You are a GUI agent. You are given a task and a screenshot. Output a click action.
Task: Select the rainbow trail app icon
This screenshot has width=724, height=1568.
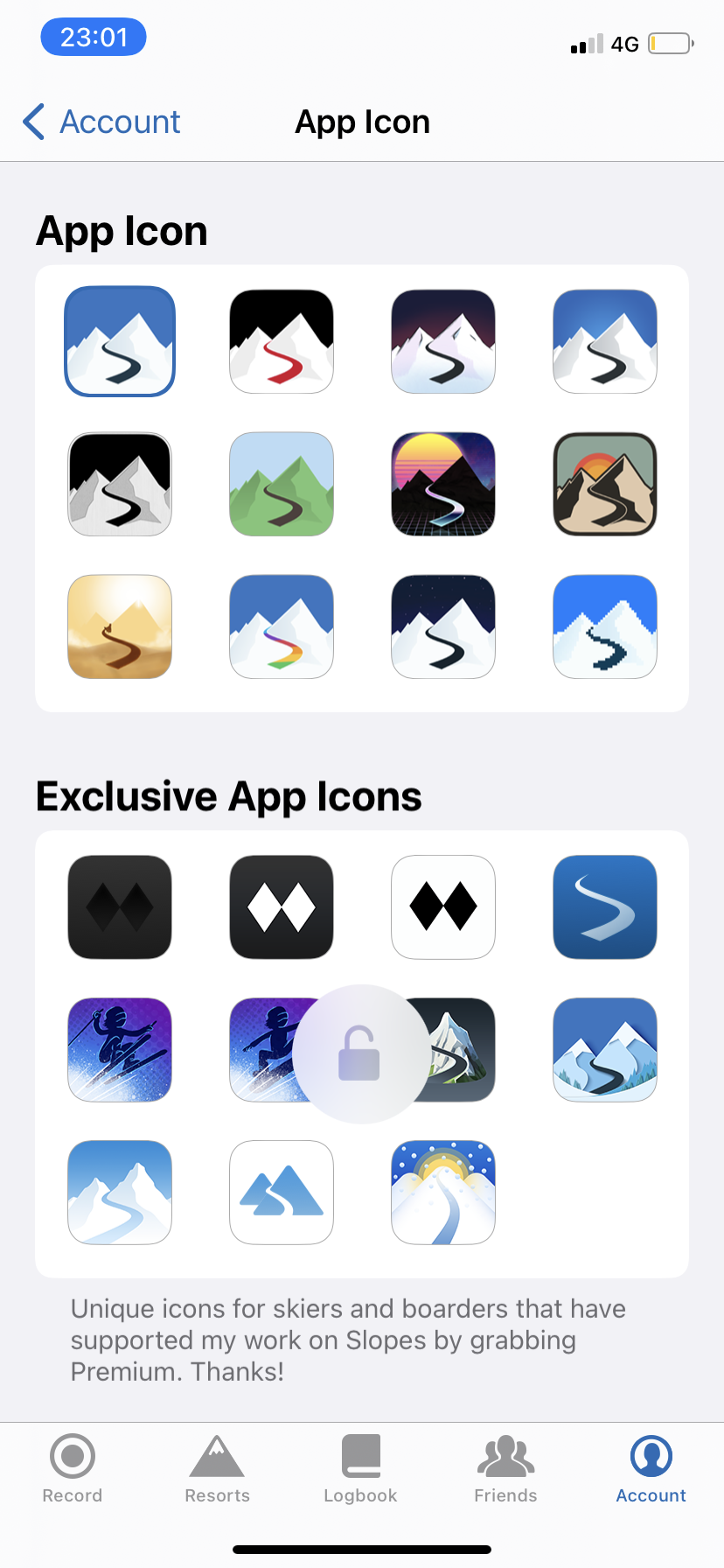[281, 626]
